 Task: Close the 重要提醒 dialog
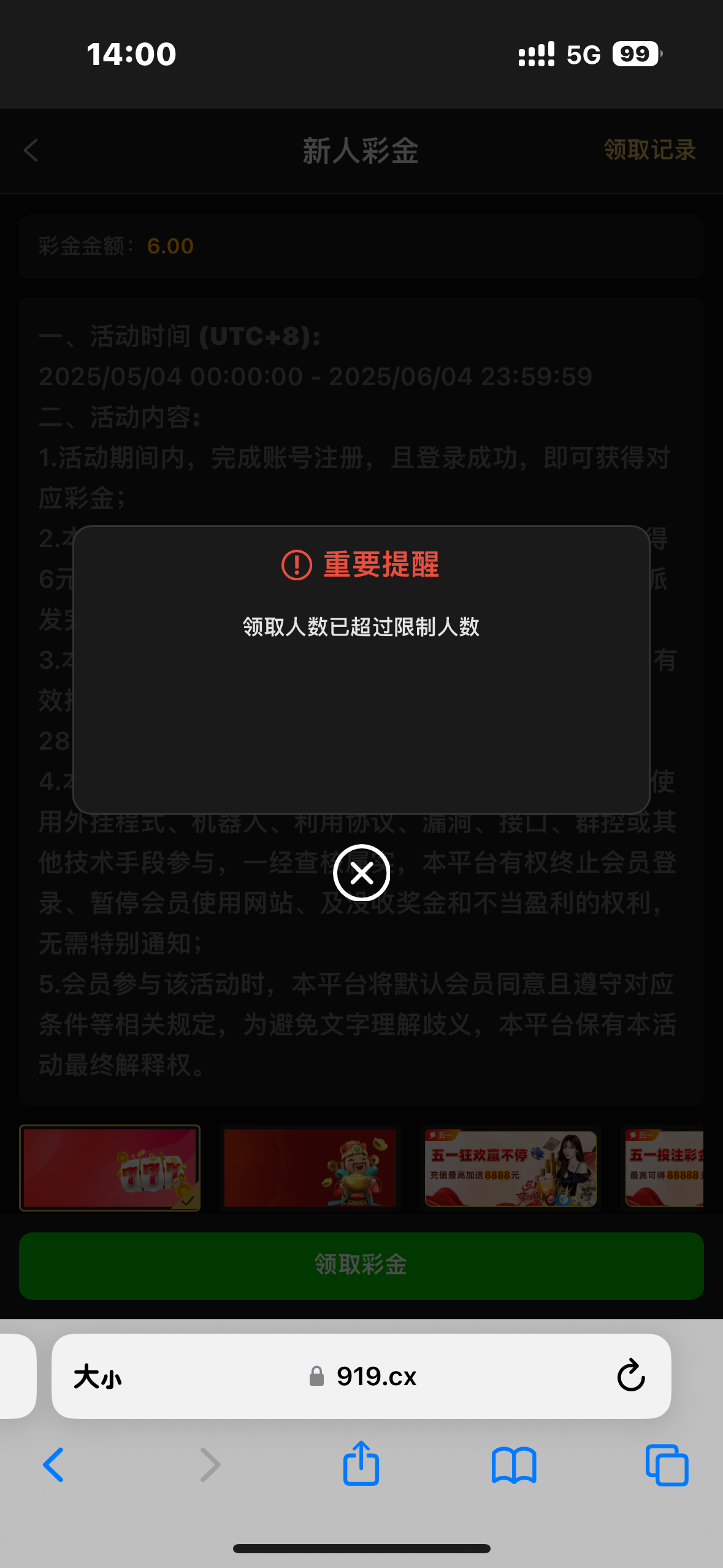click(x=361, y=872)
